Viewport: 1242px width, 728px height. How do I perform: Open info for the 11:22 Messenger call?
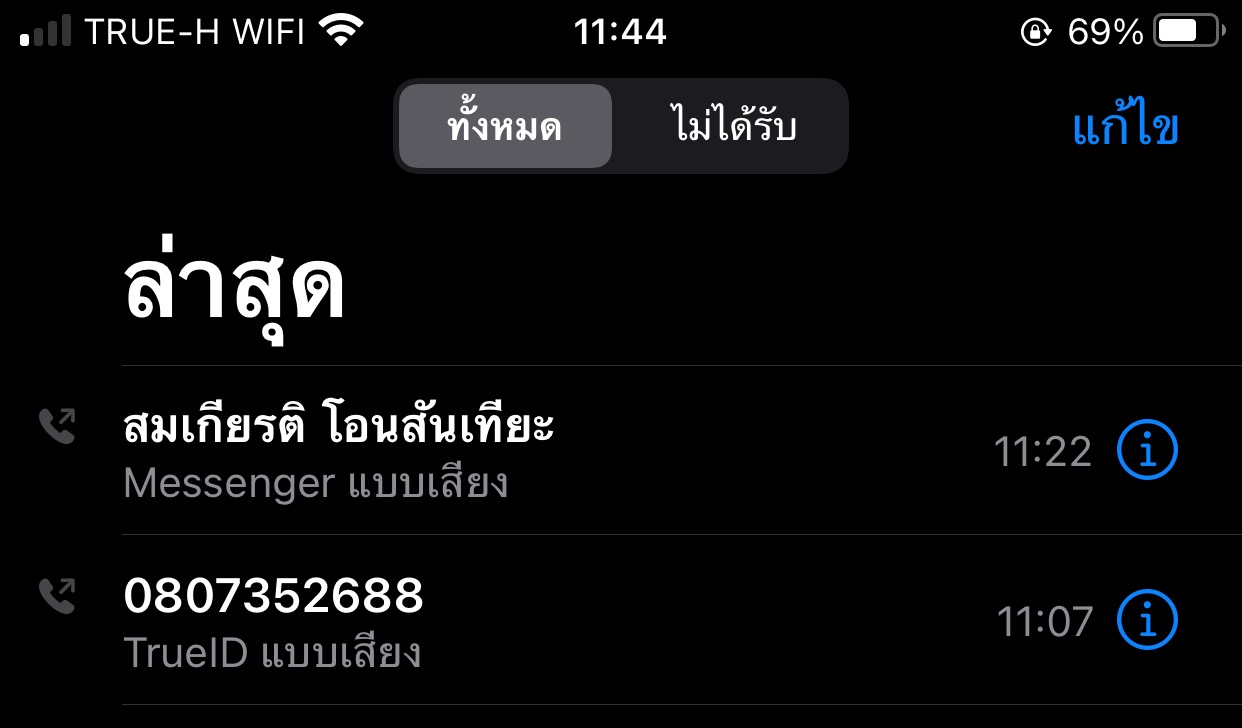click(x=1147, y=451)
